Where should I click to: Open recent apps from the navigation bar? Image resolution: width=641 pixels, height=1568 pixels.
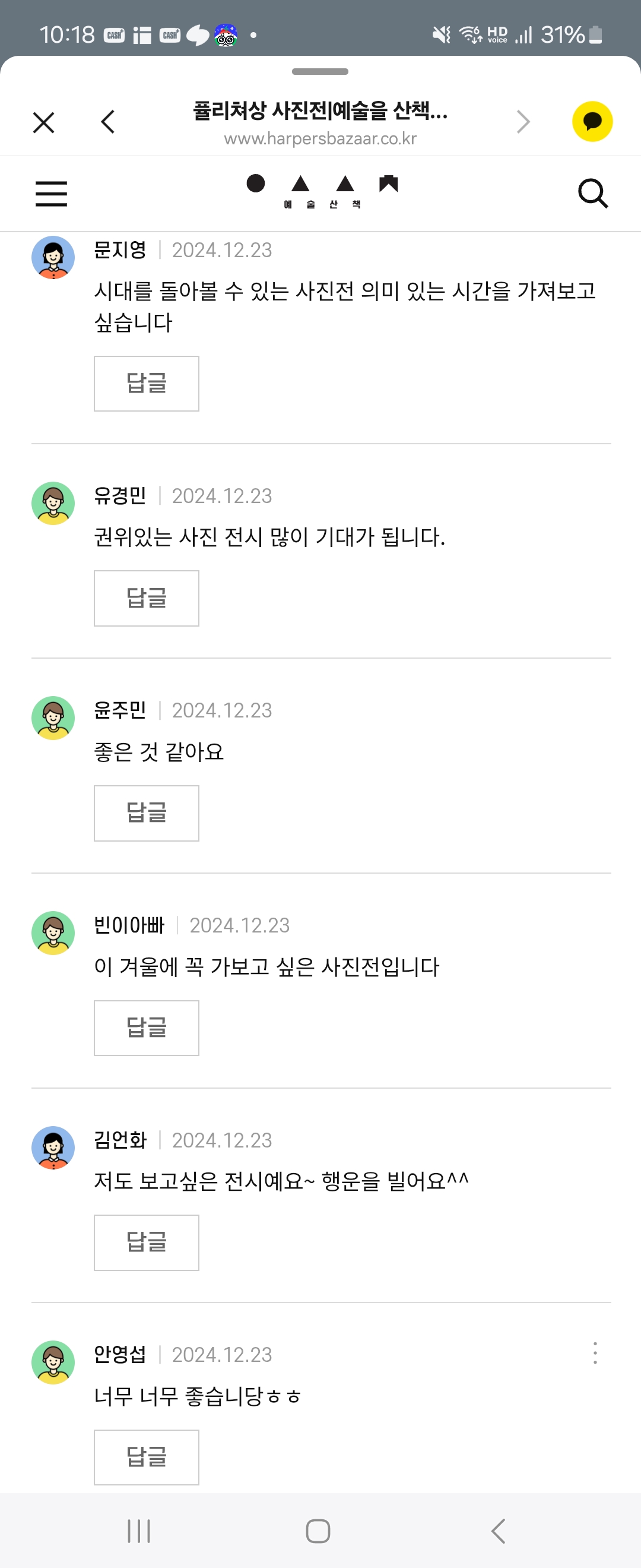coord(139,1530)
